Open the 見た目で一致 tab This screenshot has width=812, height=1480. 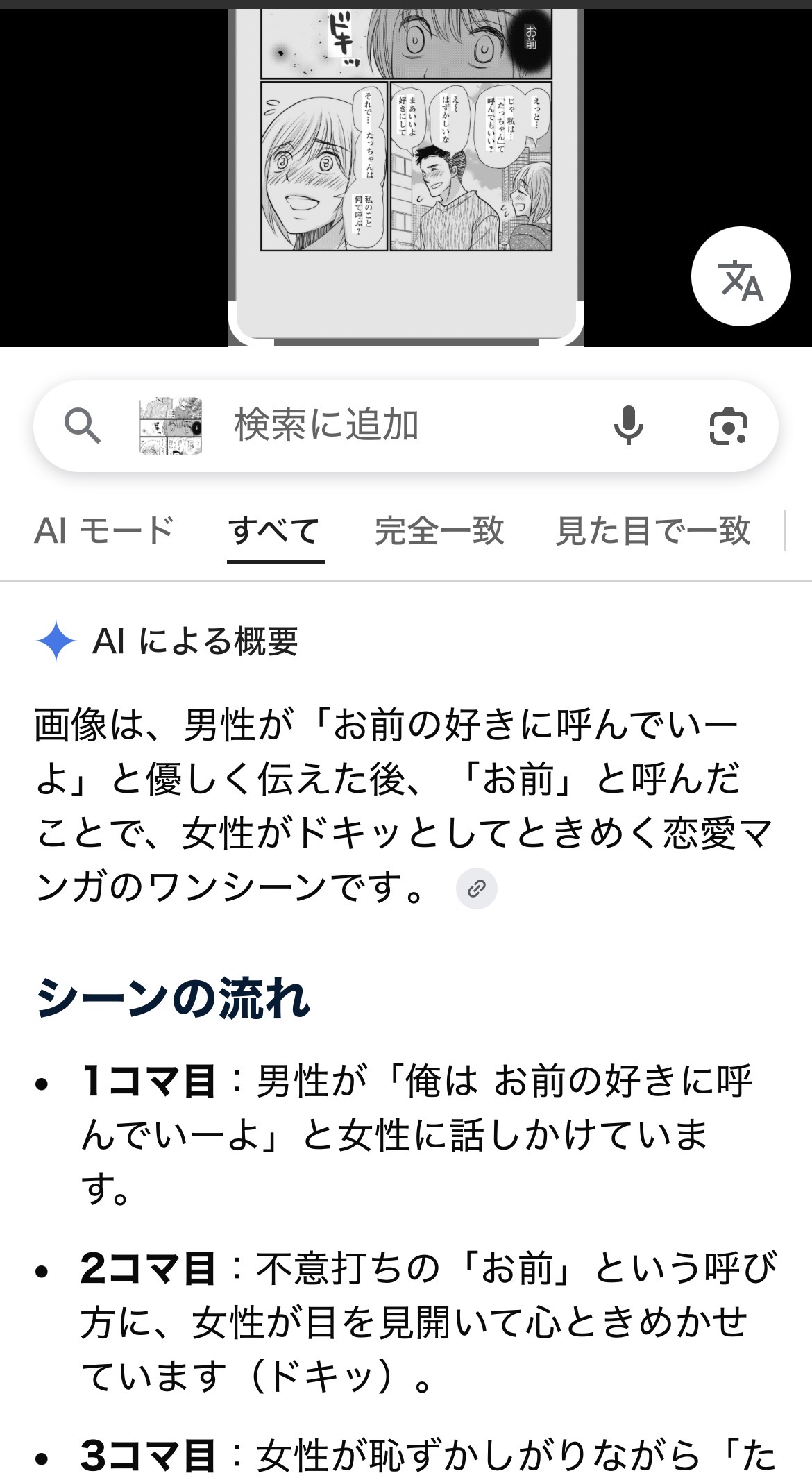[653, 531]
